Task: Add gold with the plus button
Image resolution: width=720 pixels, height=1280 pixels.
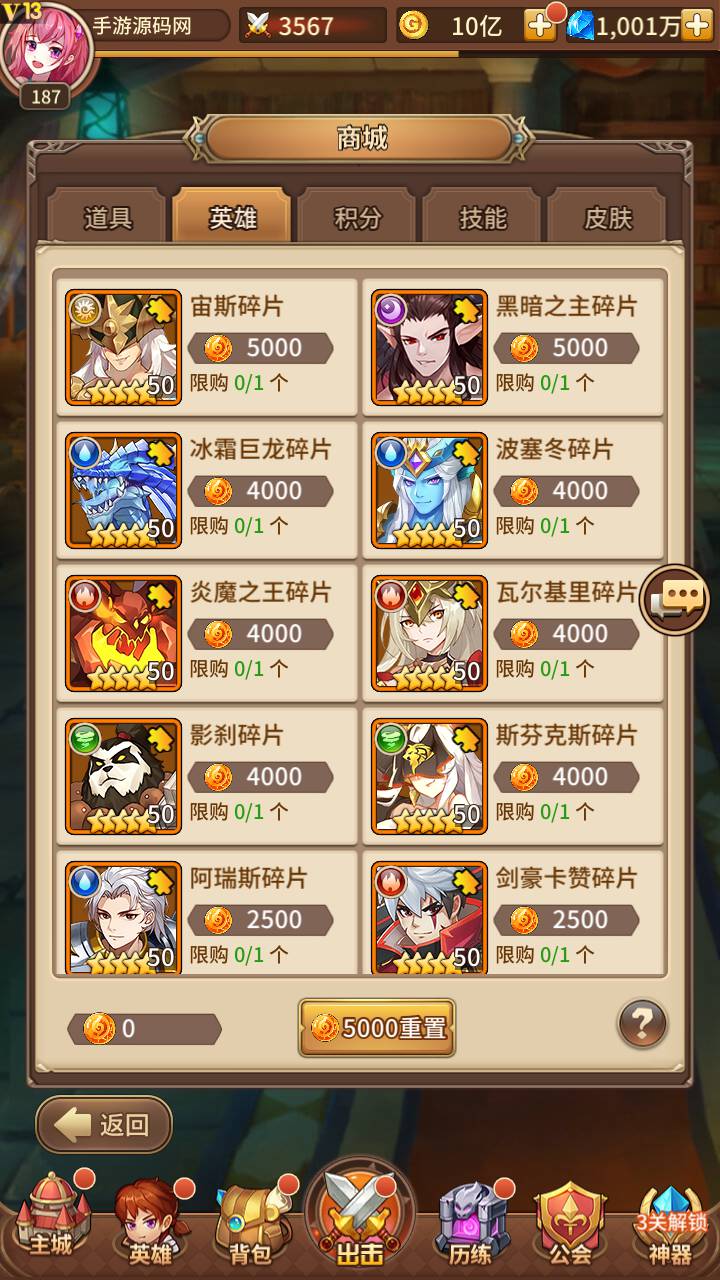Action: click(540, 26)
